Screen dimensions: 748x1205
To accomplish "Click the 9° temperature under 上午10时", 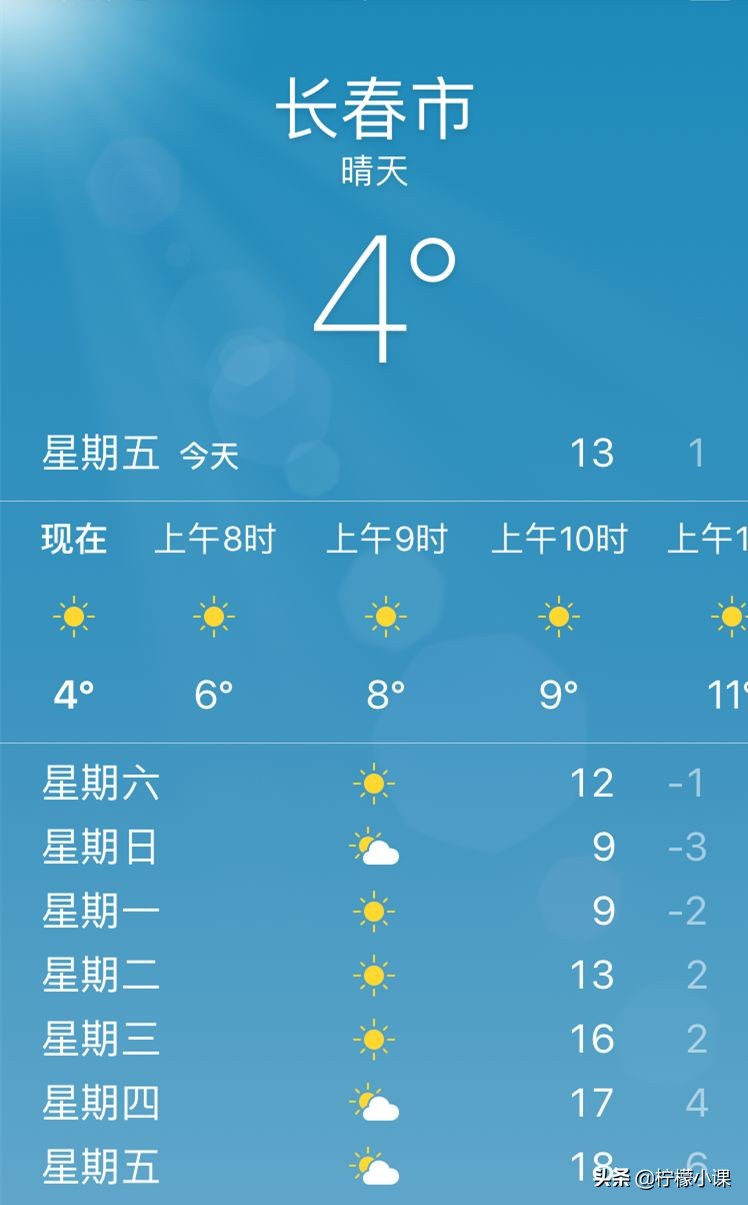I will tap(558, 690).
